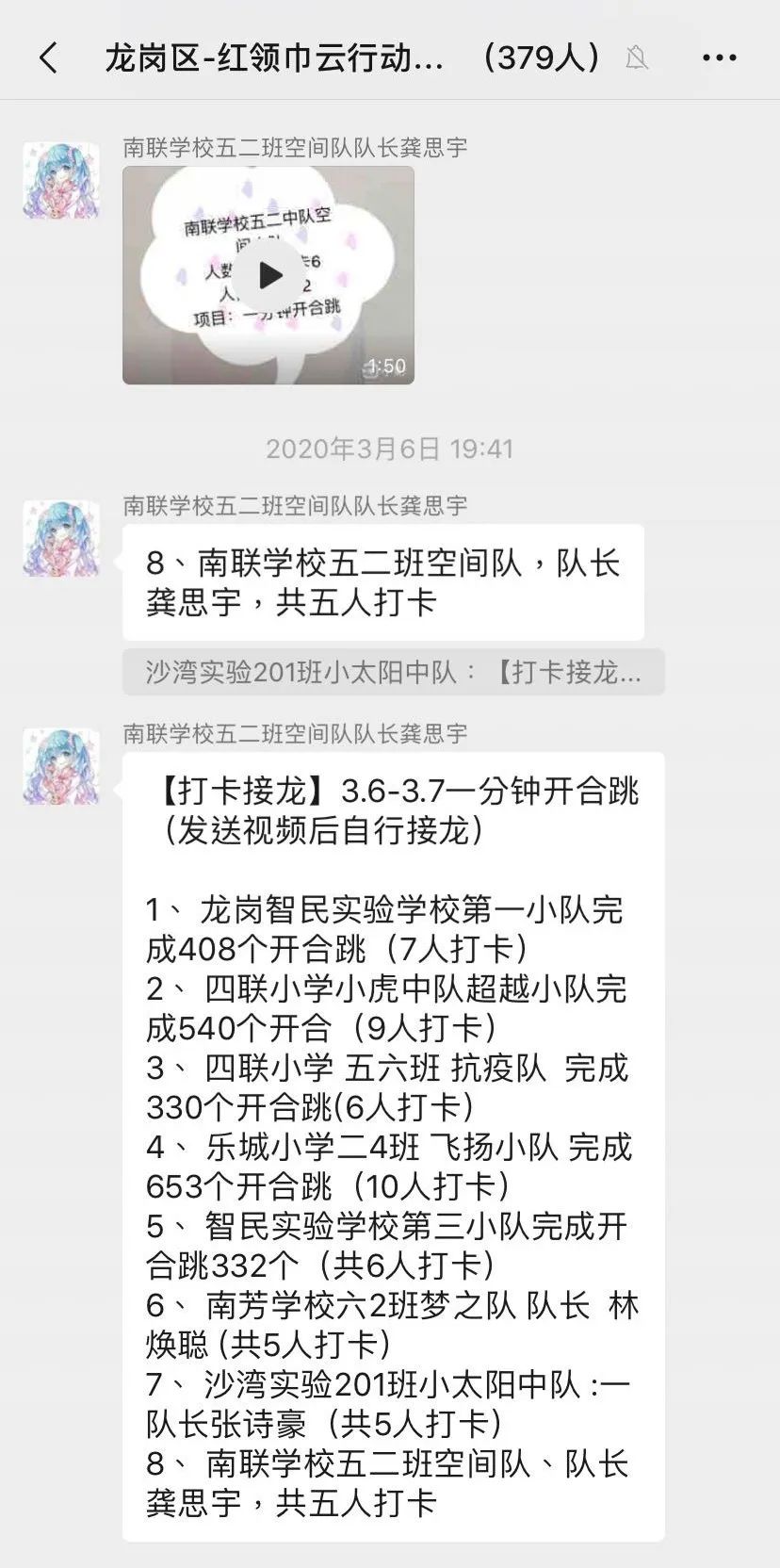Play the 1:50 video message
The height and width of the screenshot is (1568, 780).
pyautogui.click(x=268, y=275)
